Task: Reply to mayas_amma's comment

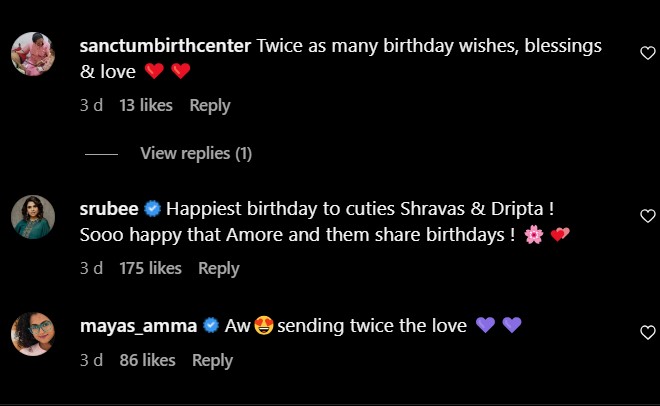Action: coord(212,360)
